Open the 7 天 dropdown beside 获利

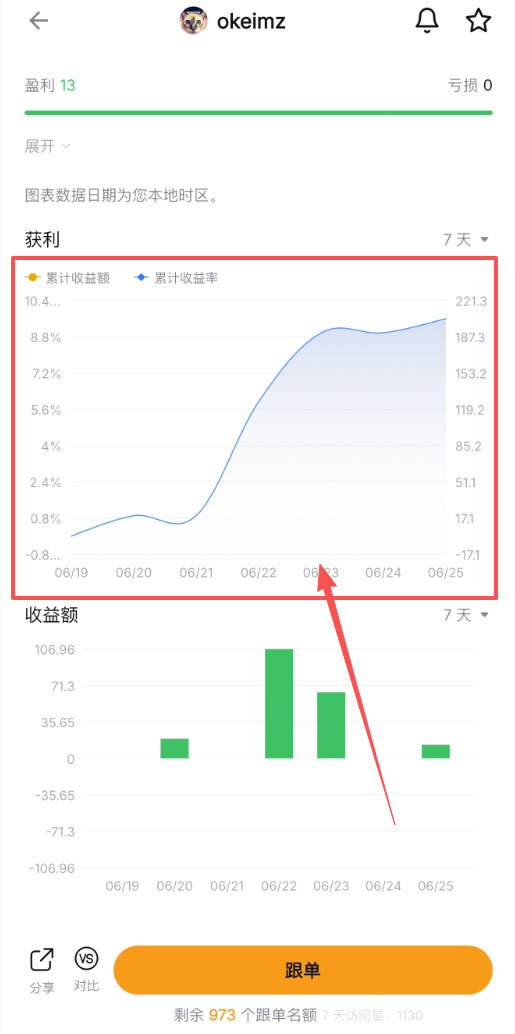pos(466,239)
